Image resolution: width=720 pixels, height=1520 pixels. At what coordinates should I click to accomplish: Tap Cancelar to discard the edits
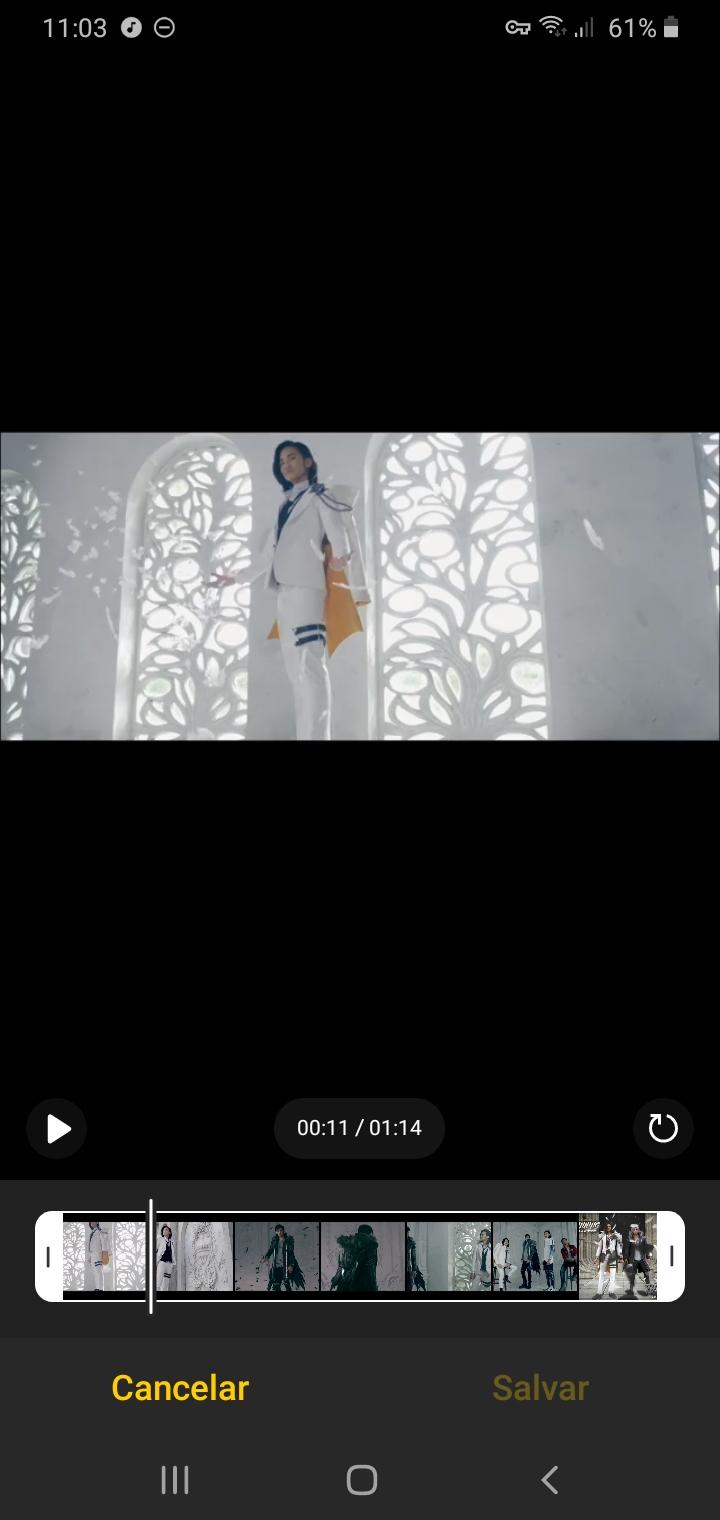click(x=180, y=1388)
